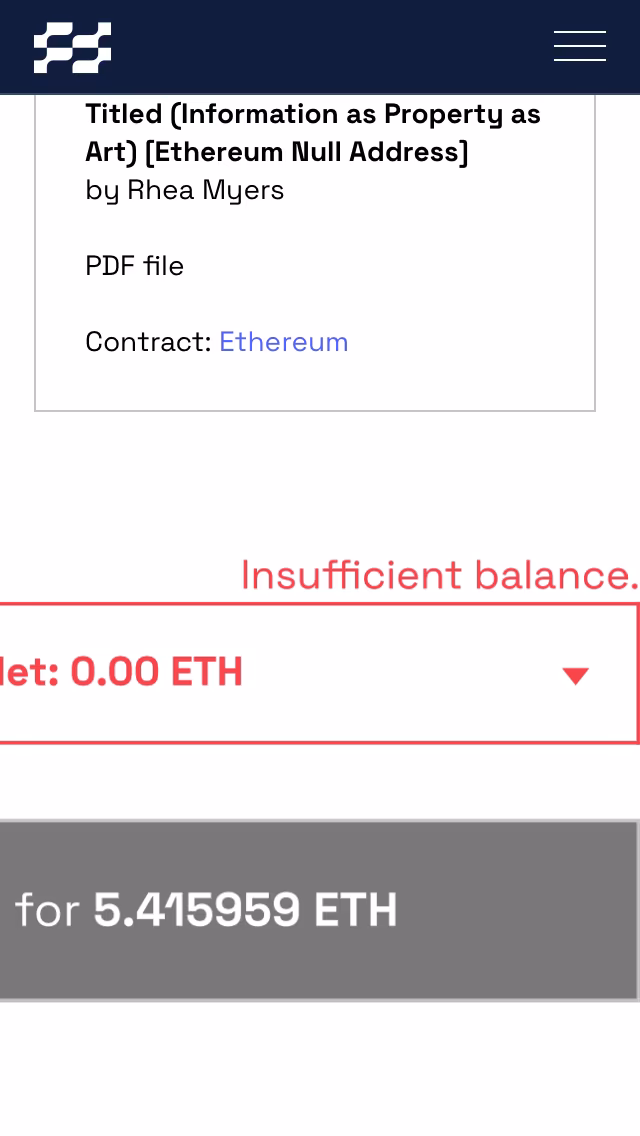640x1136 pixels.
Task: Tap the site logo in the header
Action: tap(72, 47)
